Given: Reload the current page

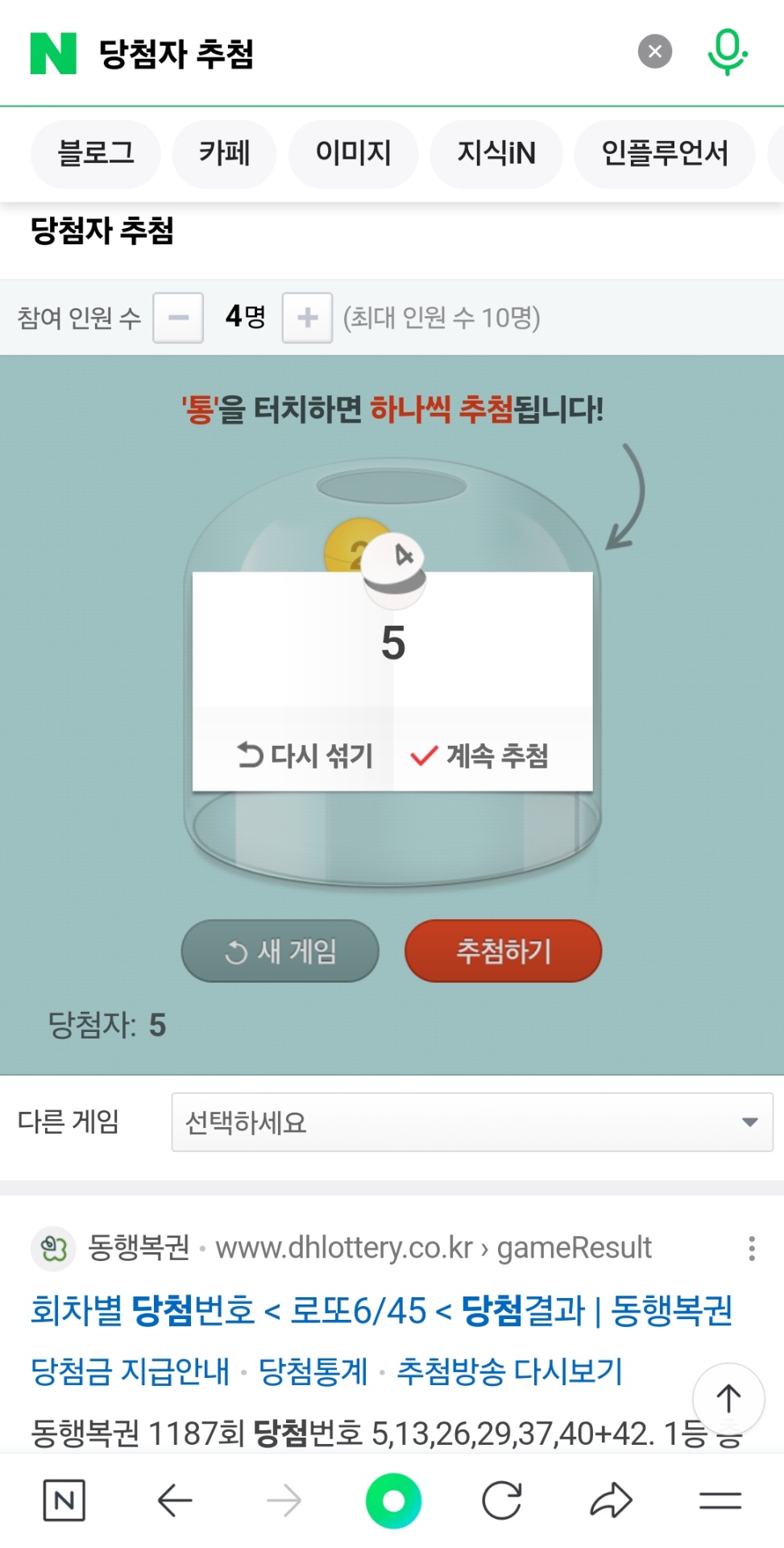Looking at the screenshot, I should click(x=501, y=1500).
